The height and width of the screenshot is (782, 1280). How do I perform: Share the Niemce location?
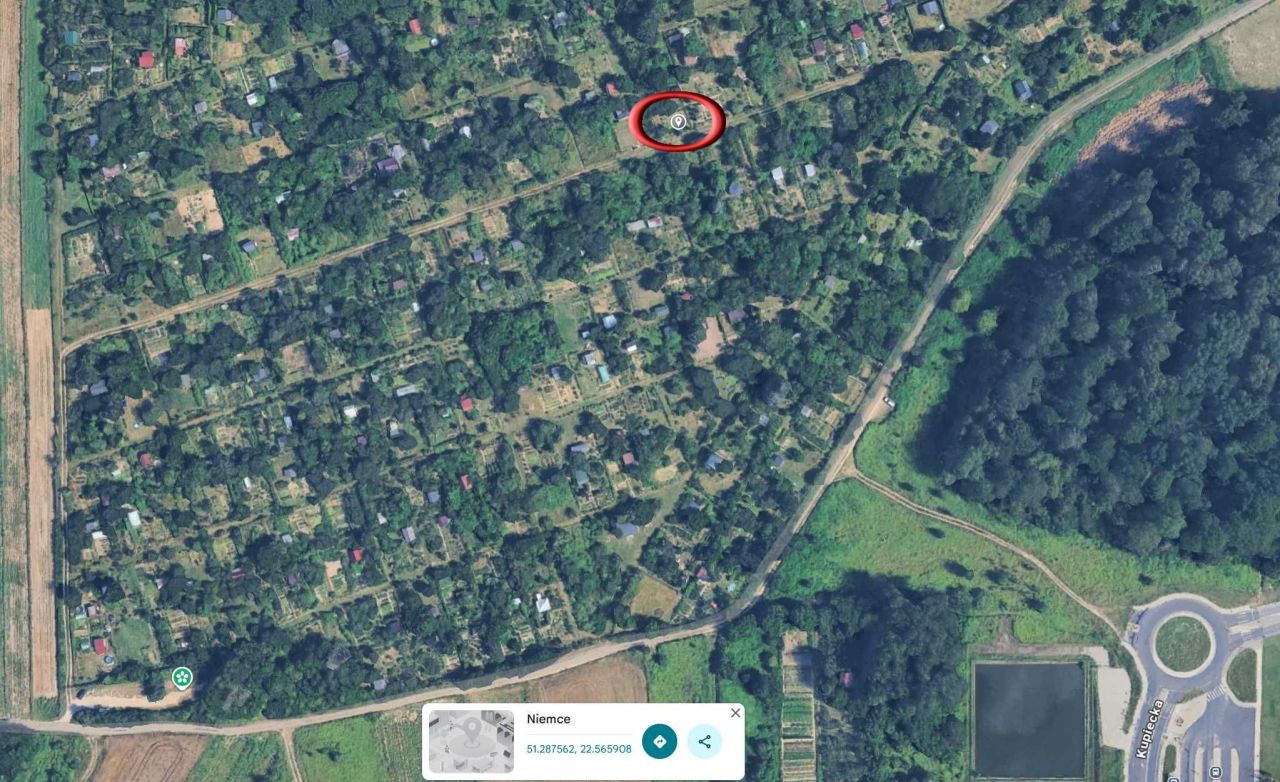click(x=705, y=741)
